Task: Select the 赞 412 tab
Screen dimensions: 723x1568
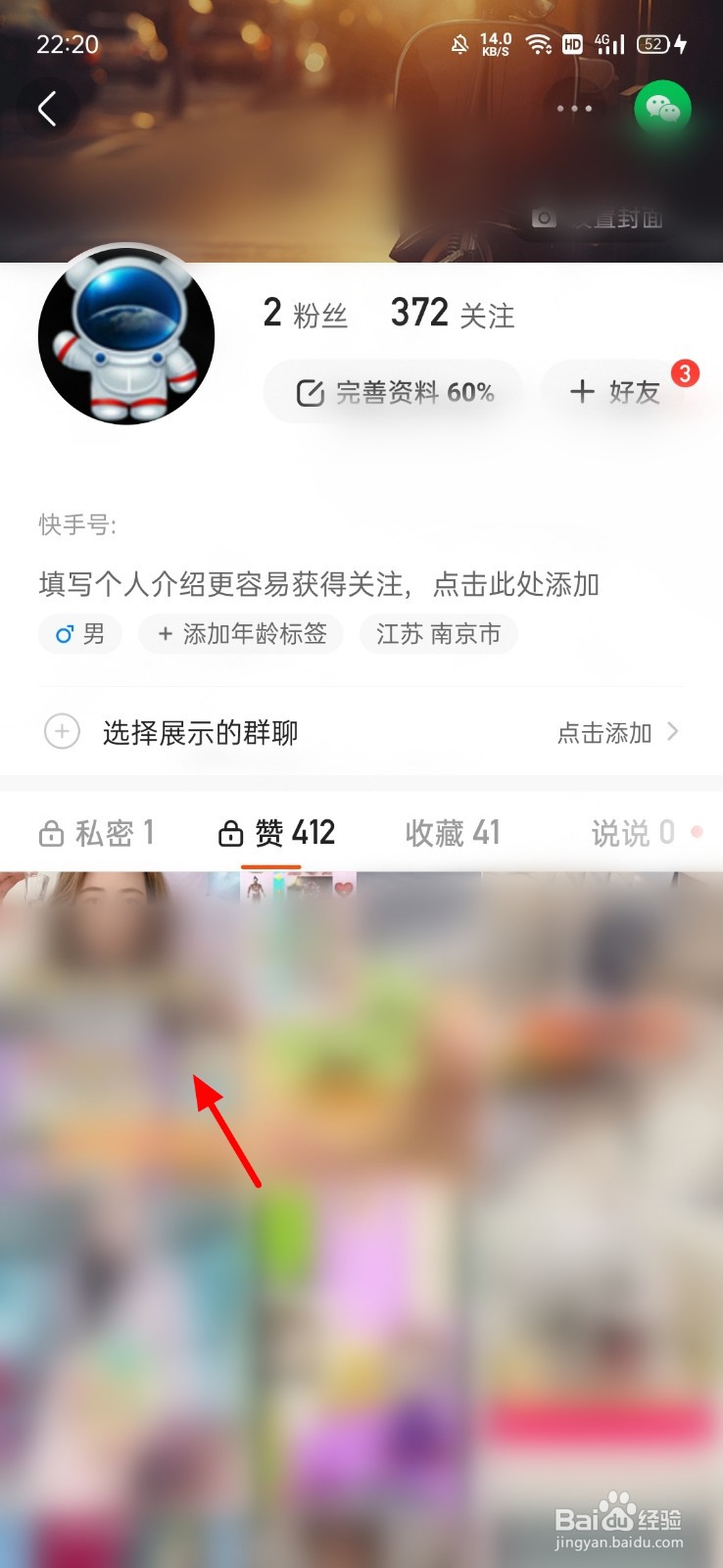Action: tap(276, 833)
